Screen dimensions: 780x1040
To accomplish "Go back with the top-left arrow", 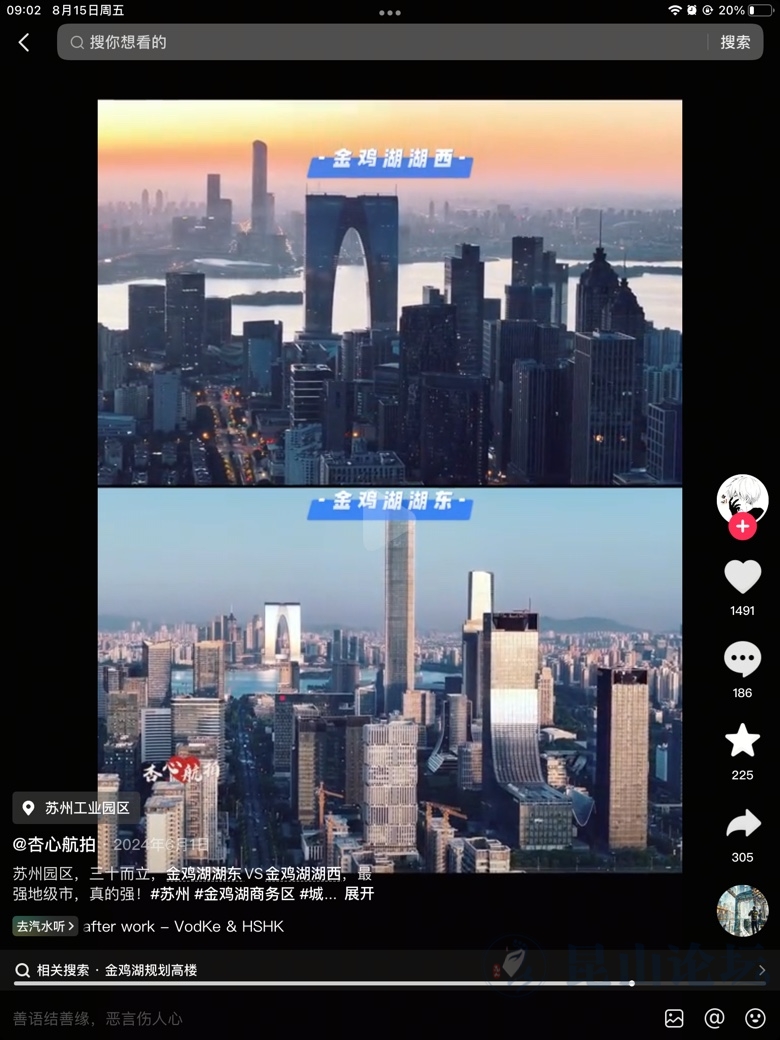I will click(24, 42).
